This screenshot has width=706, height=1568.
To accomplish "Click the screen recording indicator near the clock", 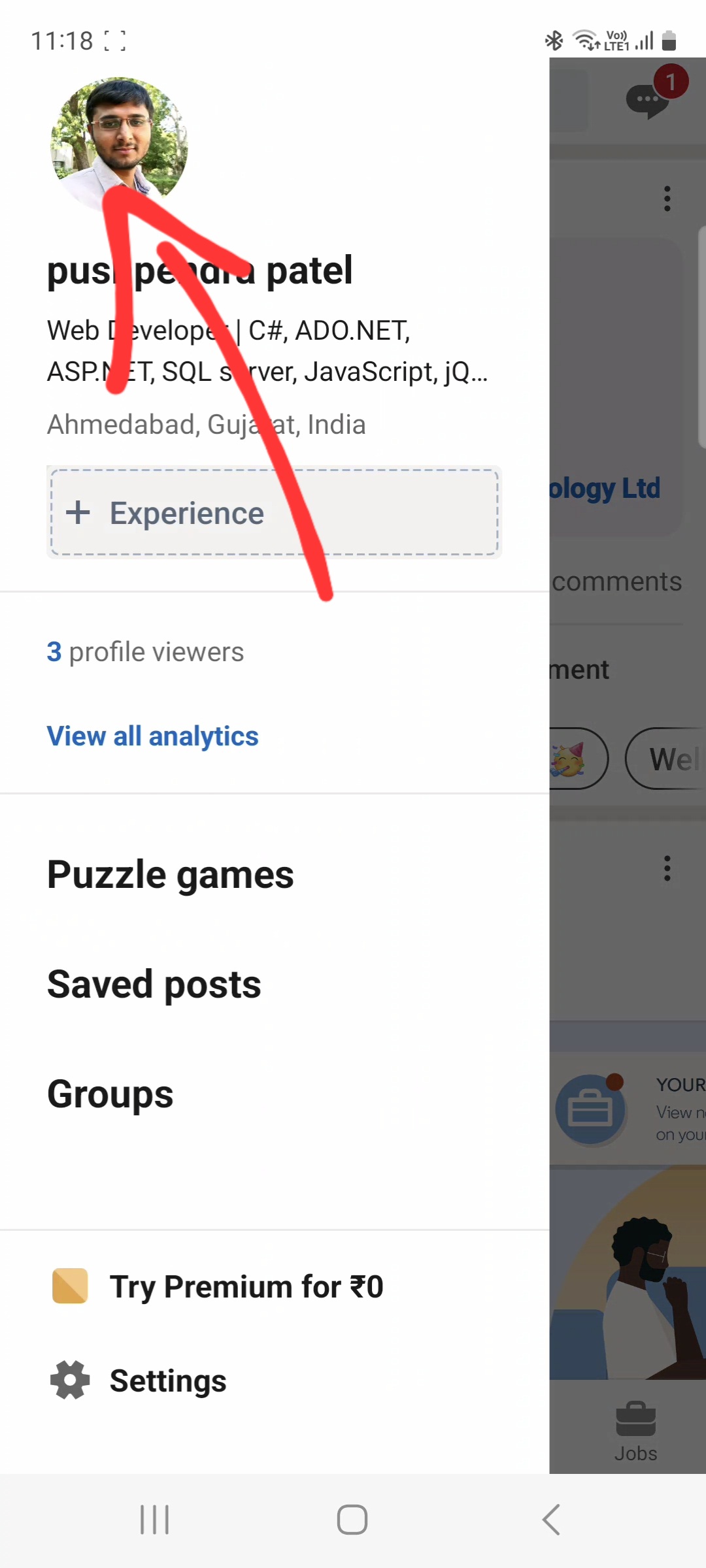I will pos(116,41).
